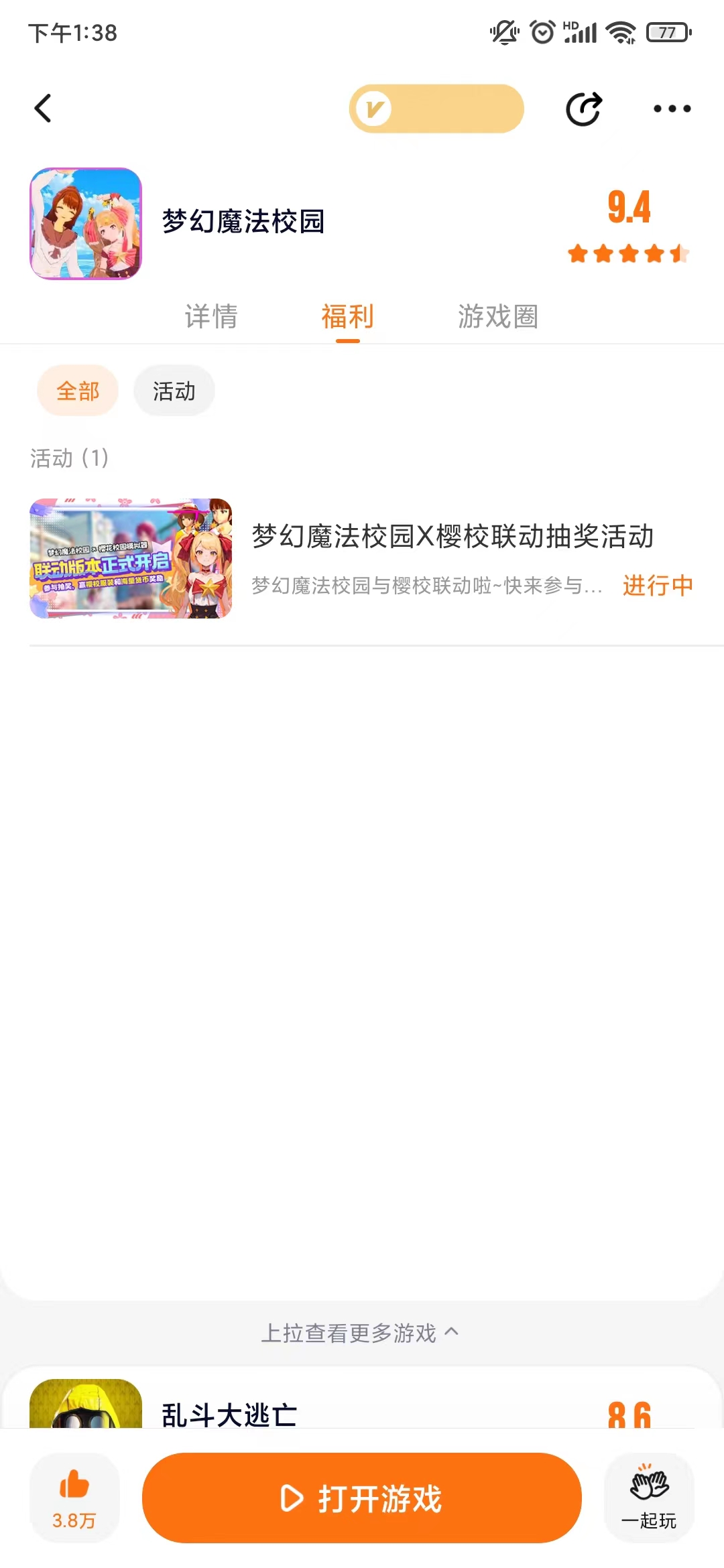The width and height of the screenshot is (724, 1568).
Task: Tap the yellow V membership badge
Action: click(x=436, y=109)
